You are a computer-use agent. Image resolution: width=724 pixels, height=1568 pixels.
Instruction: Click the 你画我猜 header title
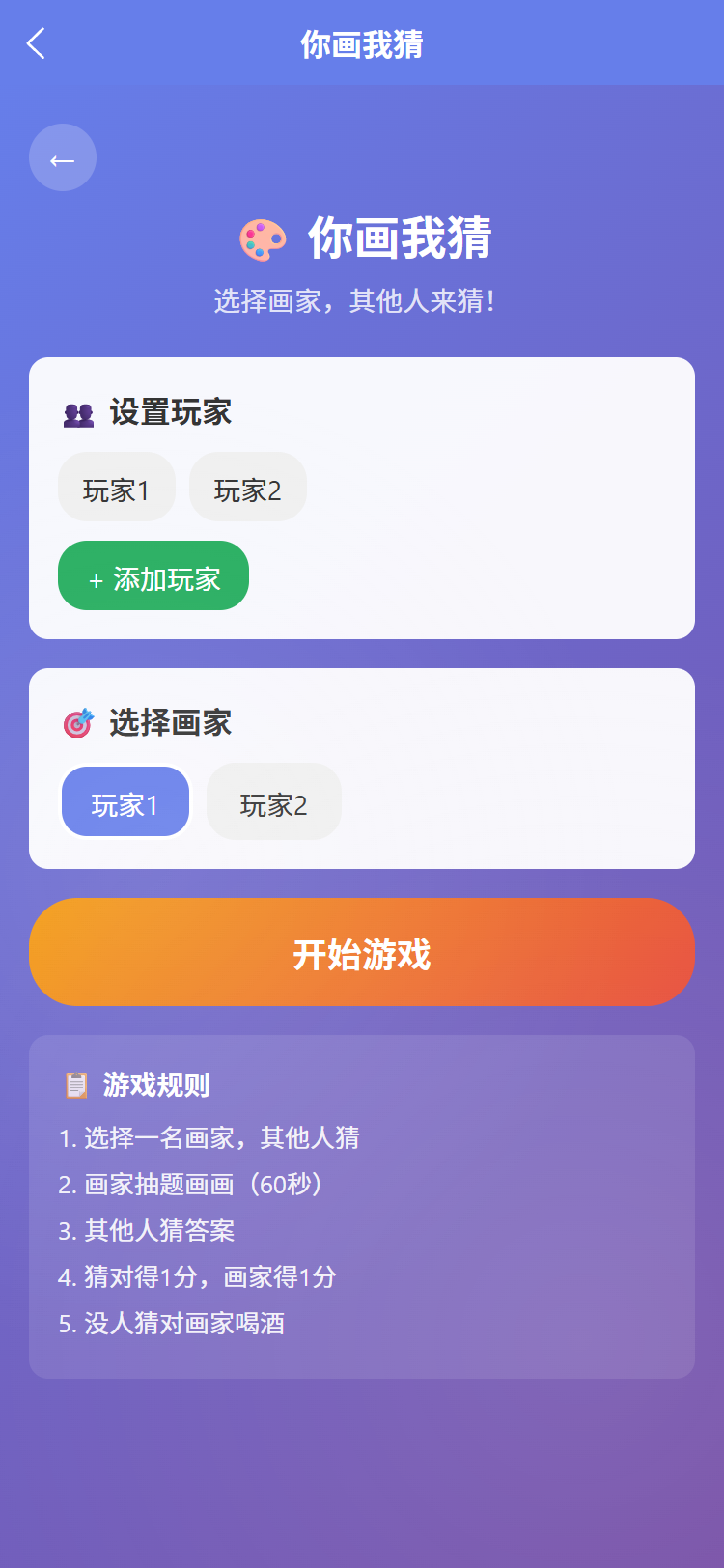(x=362, y=43)
